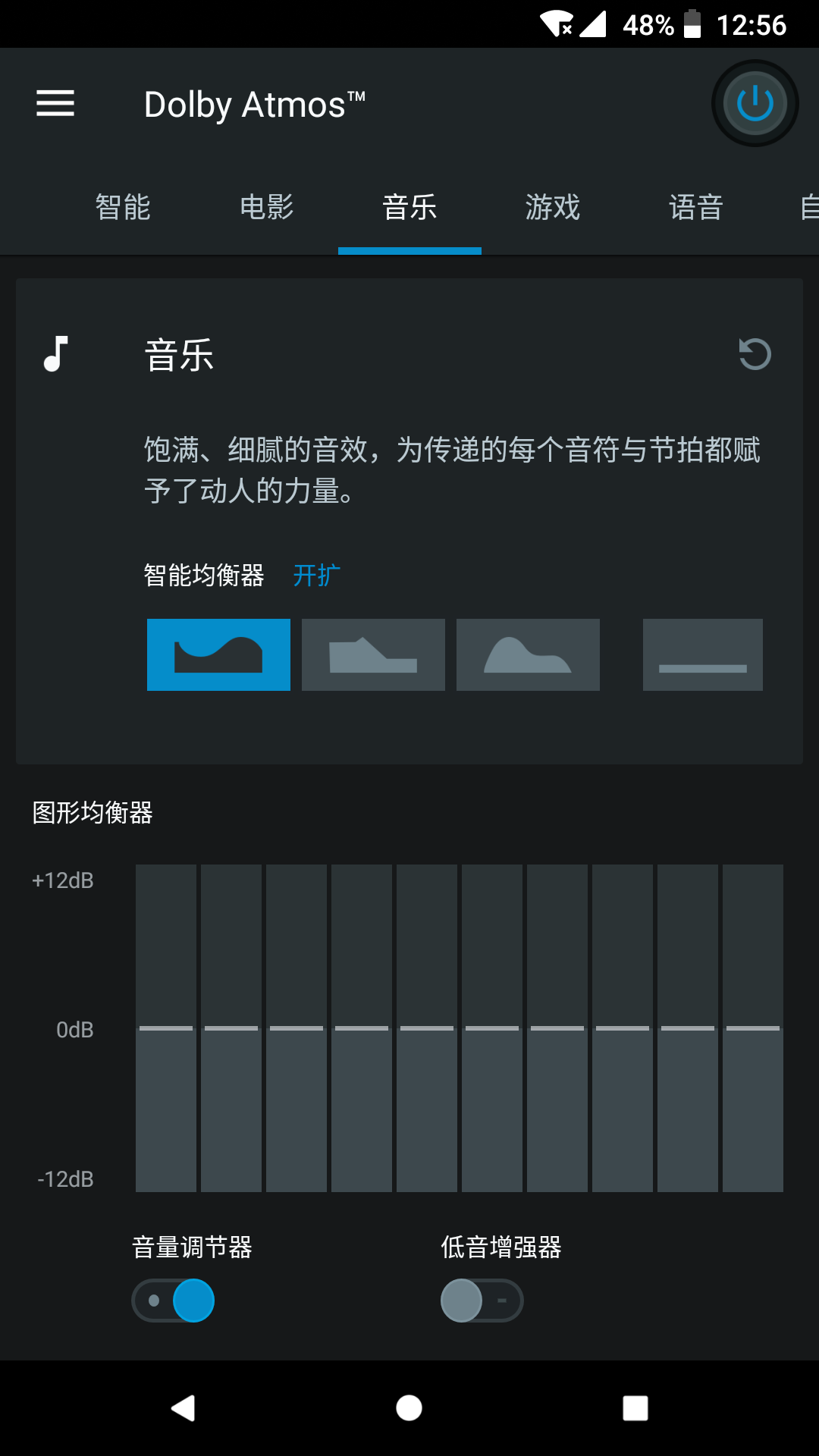Turn off the 音量调节器 switch
Viewport: 819px width, 1456px height.
click(x=174, y=1301)
